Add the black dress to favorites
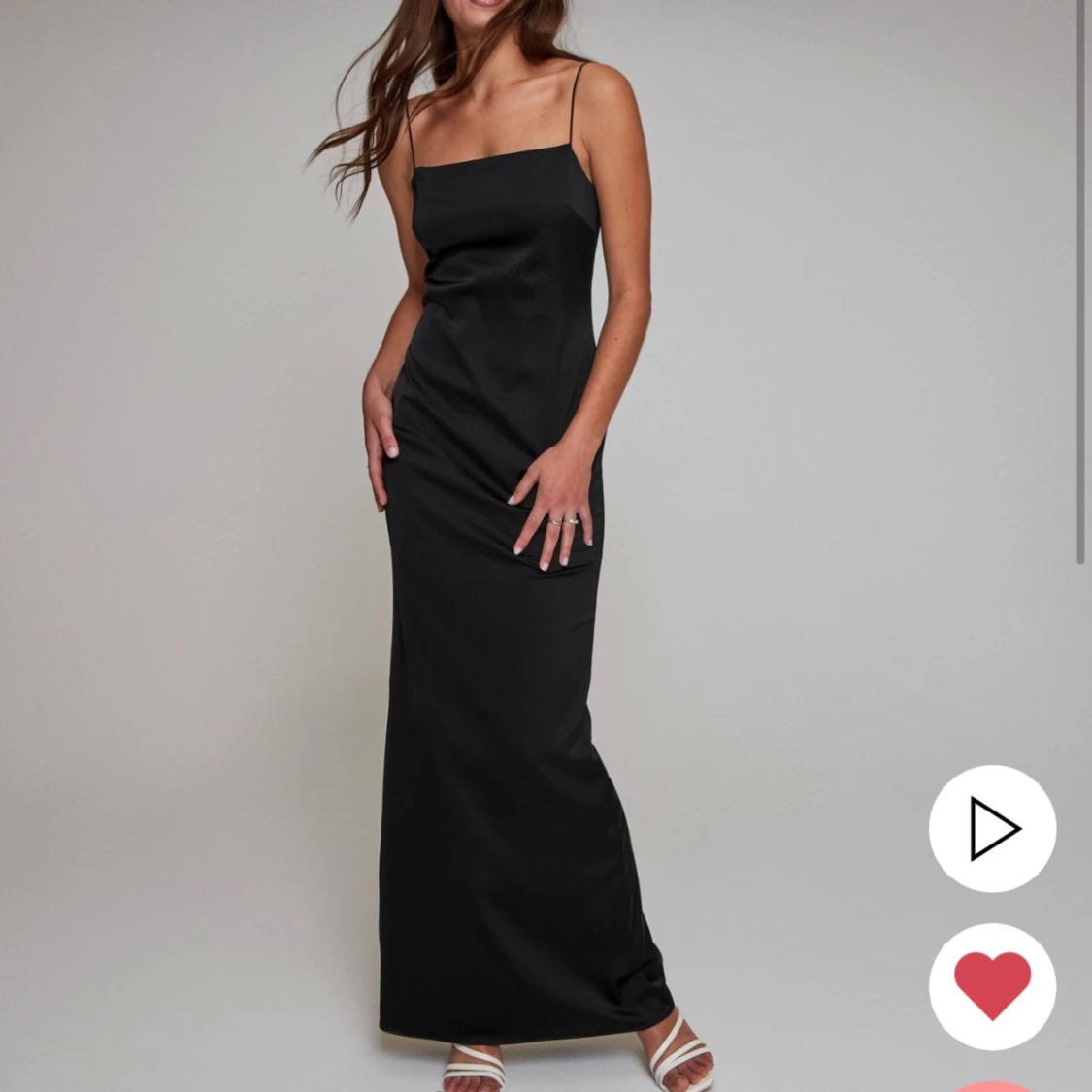 992,985
